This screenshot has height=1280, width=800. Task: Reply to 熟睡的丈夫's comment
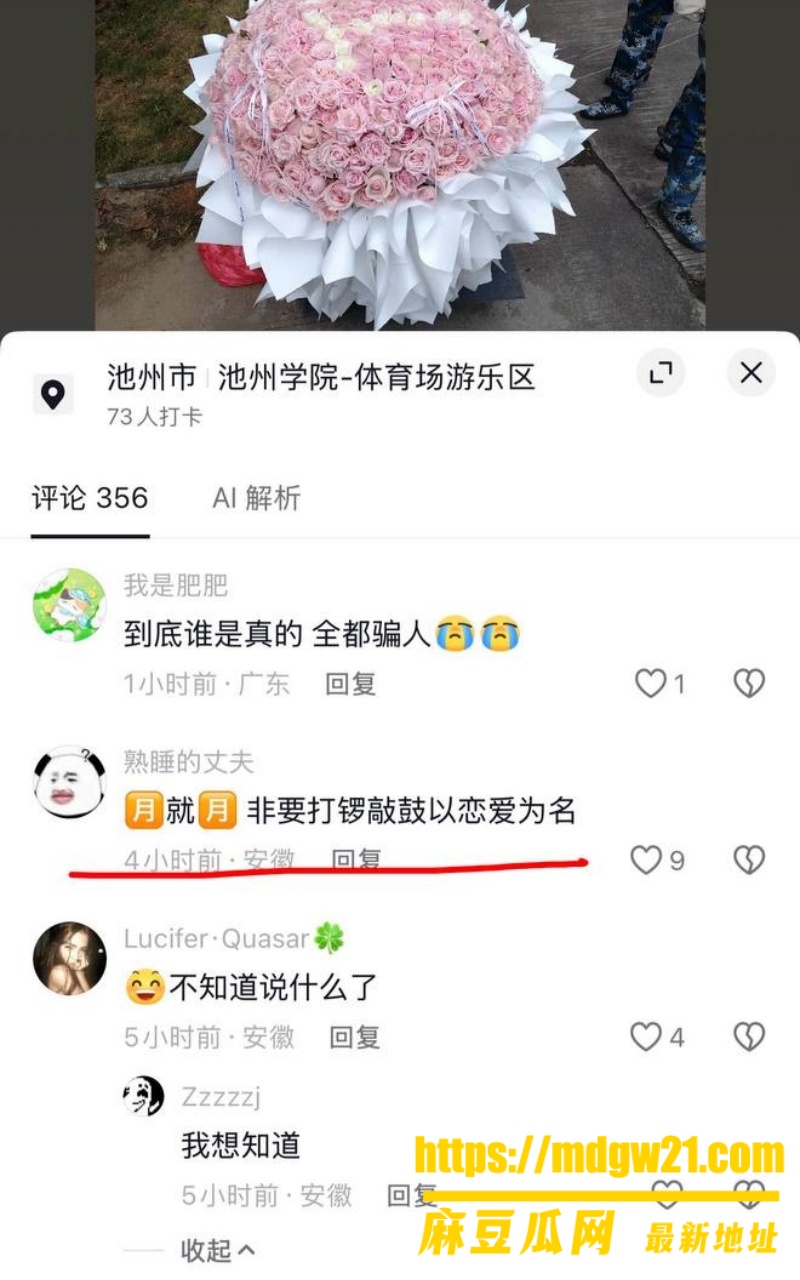point(356,859)
